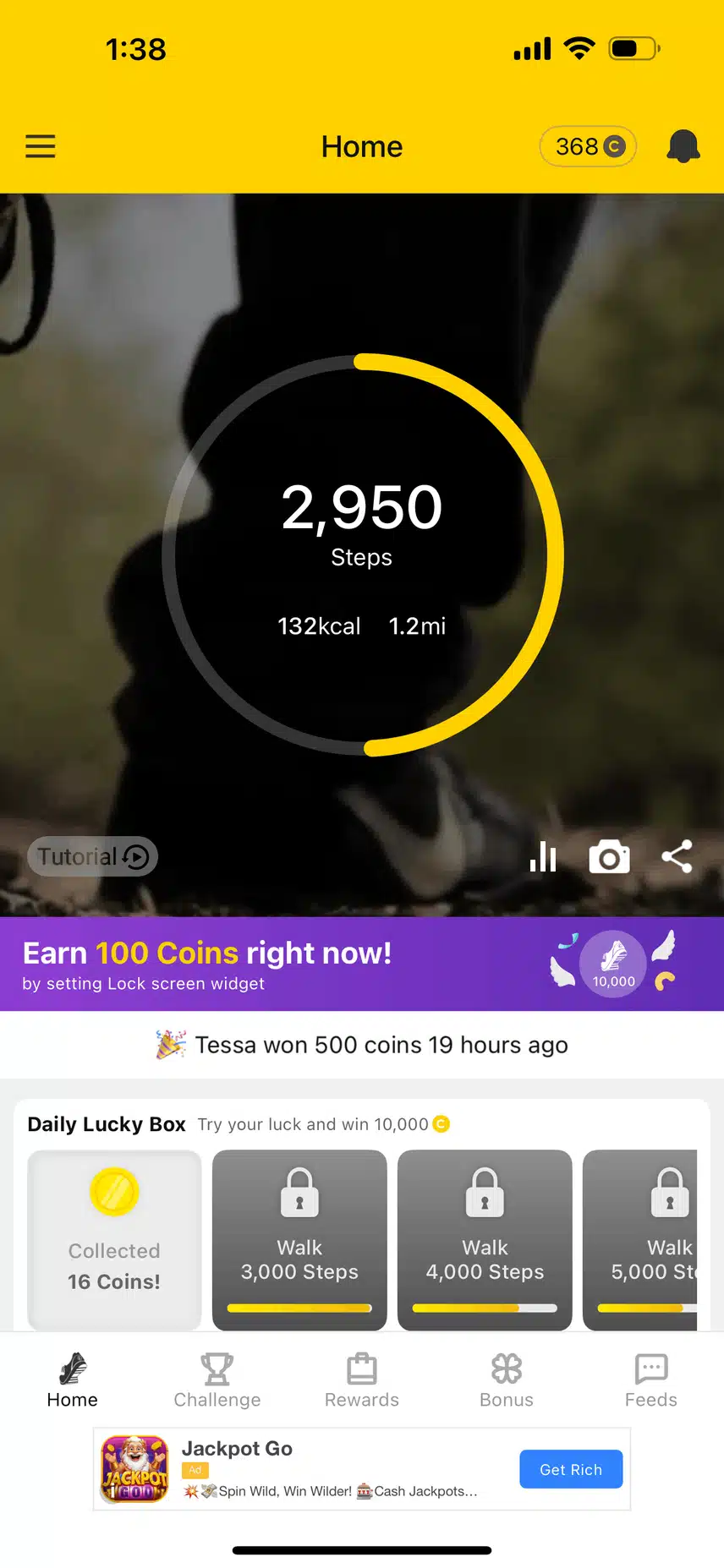
Task: Open the notifications bell
Action: click(683, 146)
